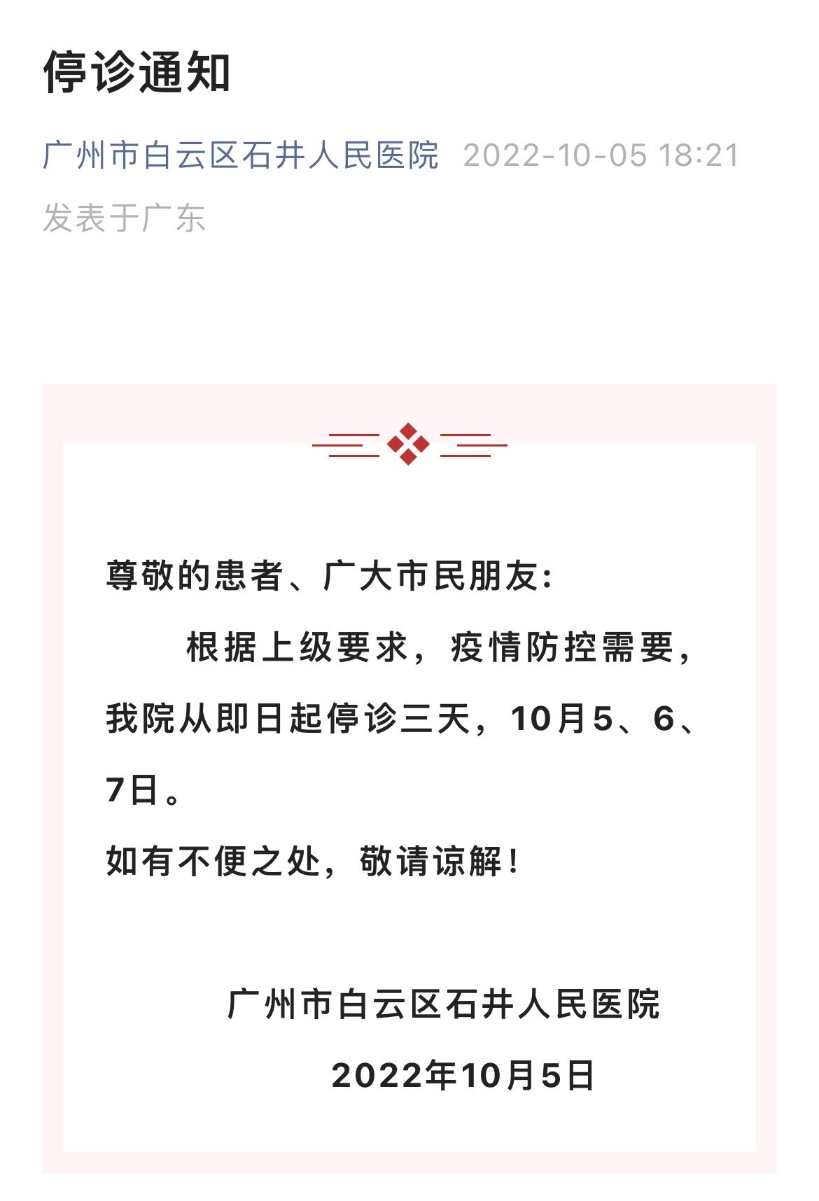Screen dimensions: 819x1201
Task: Open the 广州市白云区石井人民医院 account link
Action: pos(241,156)
